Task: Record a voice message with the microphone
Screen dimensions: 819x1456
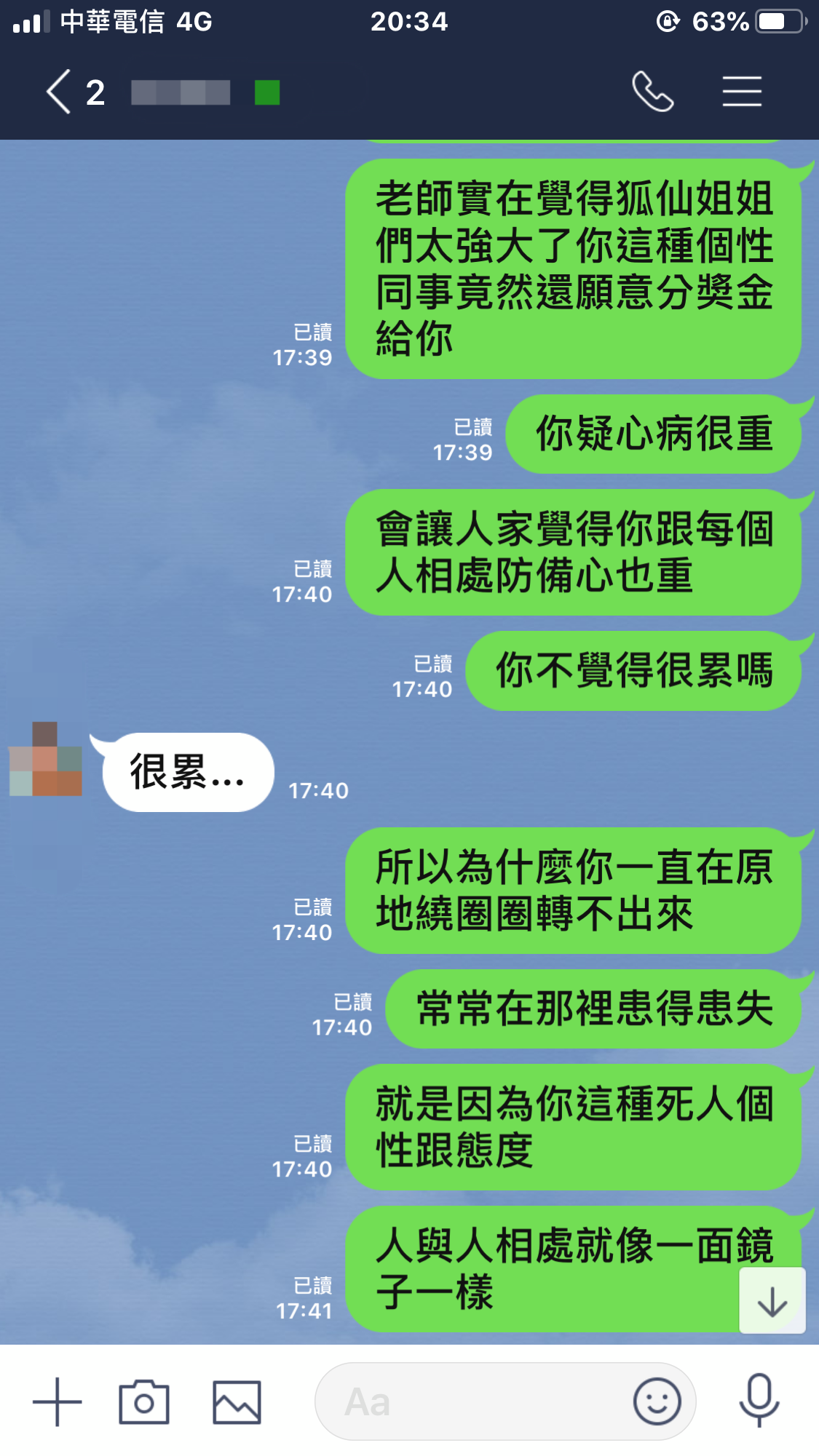Action: point(759,1400)
